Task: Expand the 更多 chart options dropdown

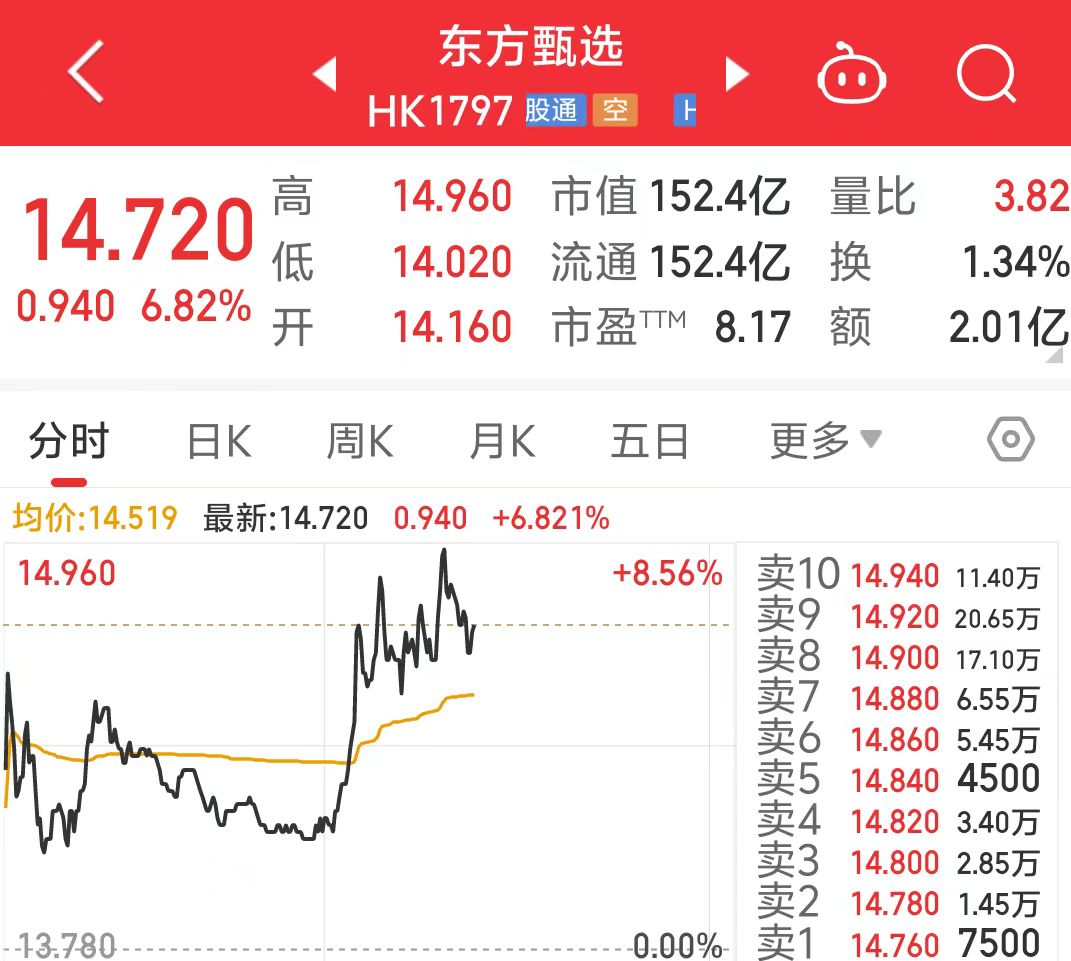Action: tap(825, 440)
